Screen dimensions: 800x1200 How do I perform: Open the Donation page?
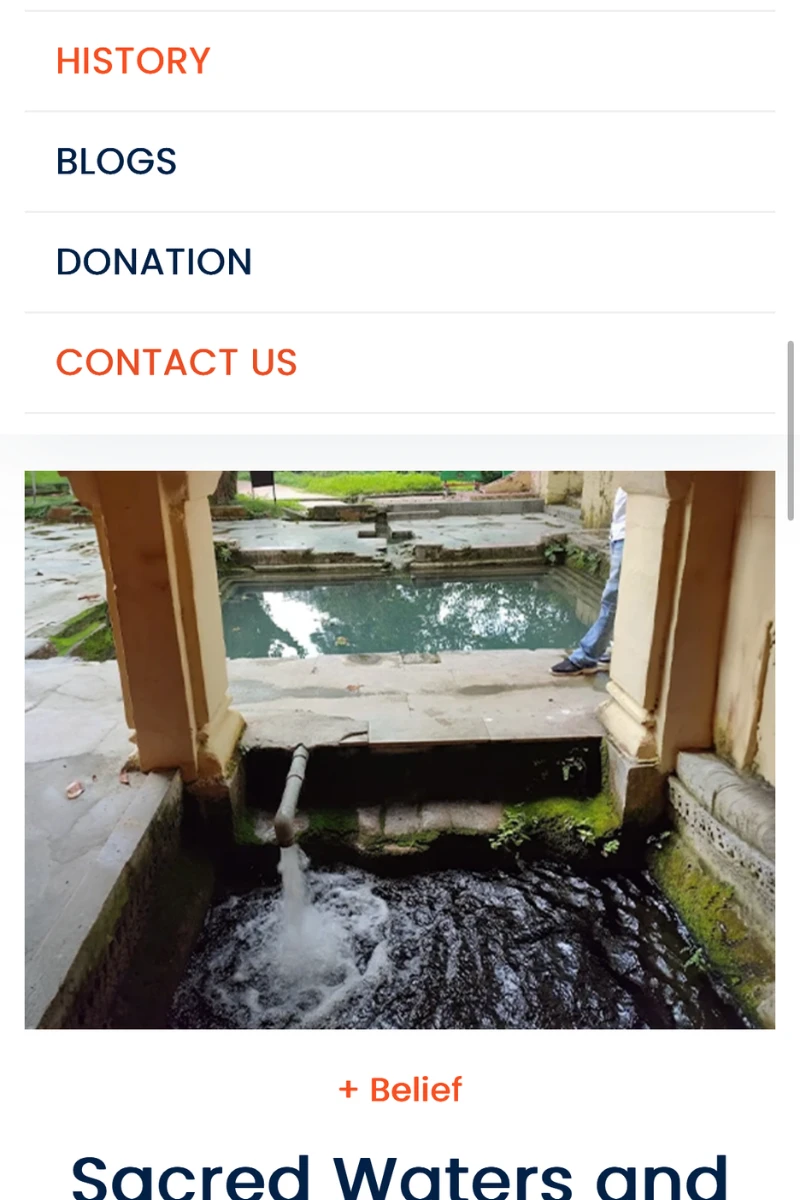(x=154, y=262)
